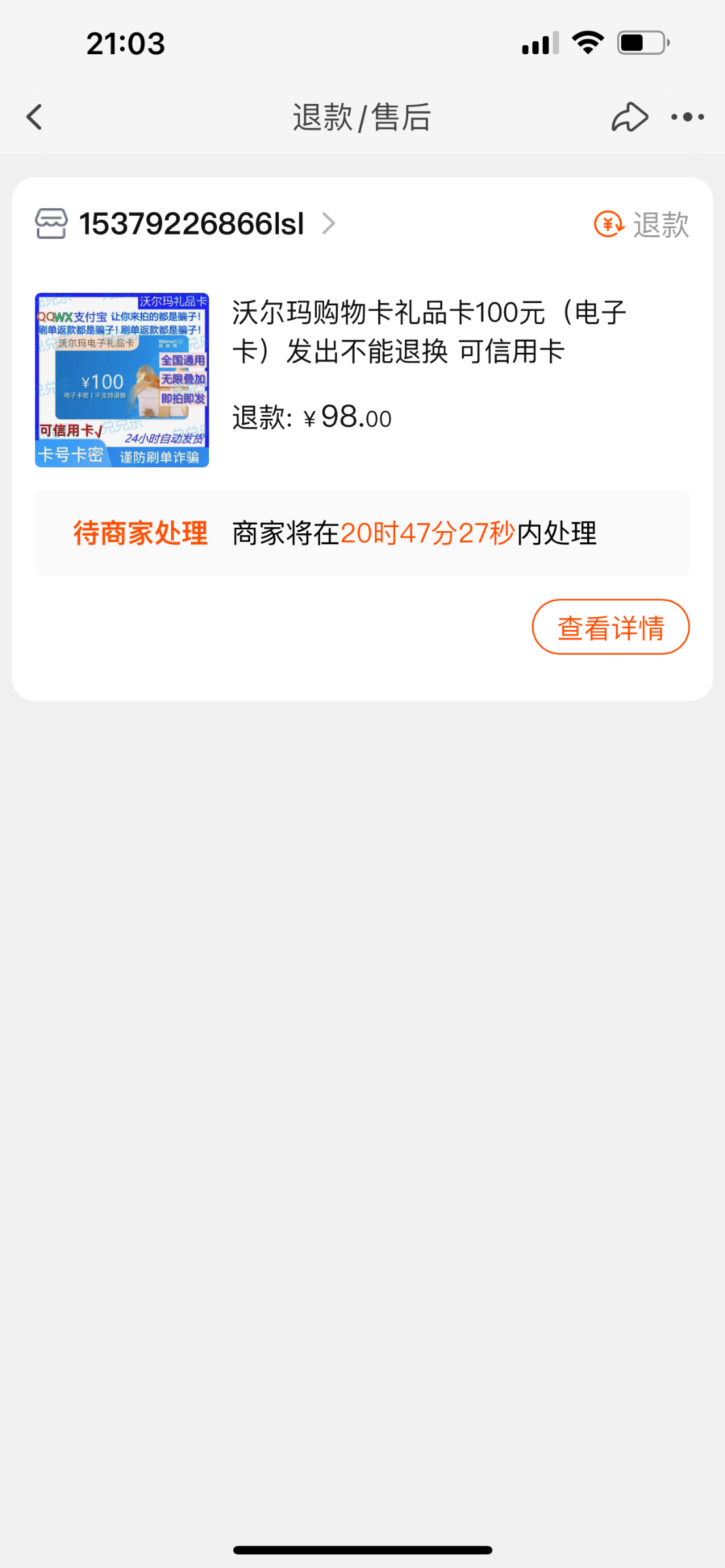This screenshot has width=725, height=1568.
Task: Tap the shop storefront icon
Action: 51,223
